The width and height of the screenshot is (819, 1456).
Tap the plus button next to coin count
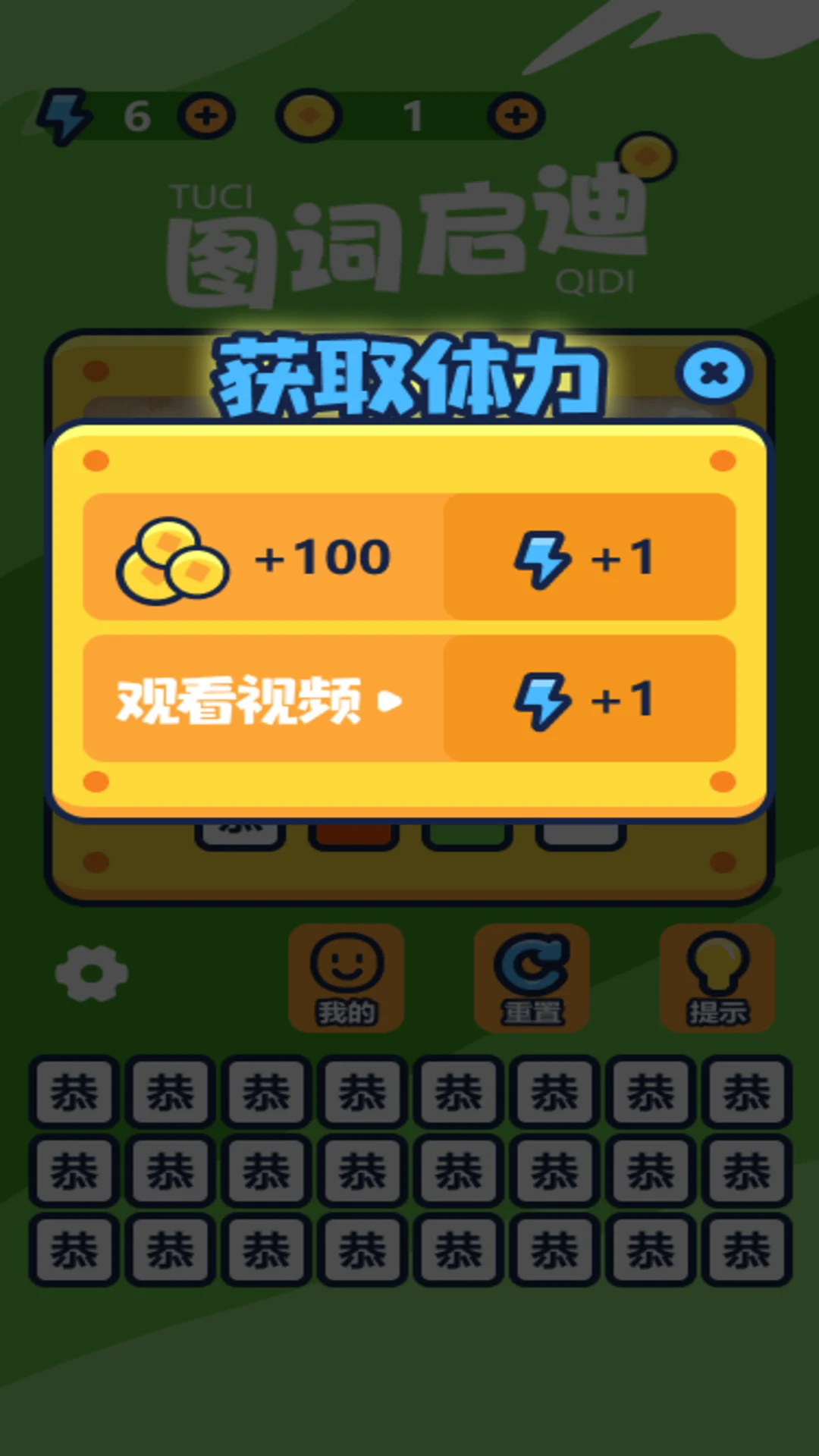coord(516,115)
